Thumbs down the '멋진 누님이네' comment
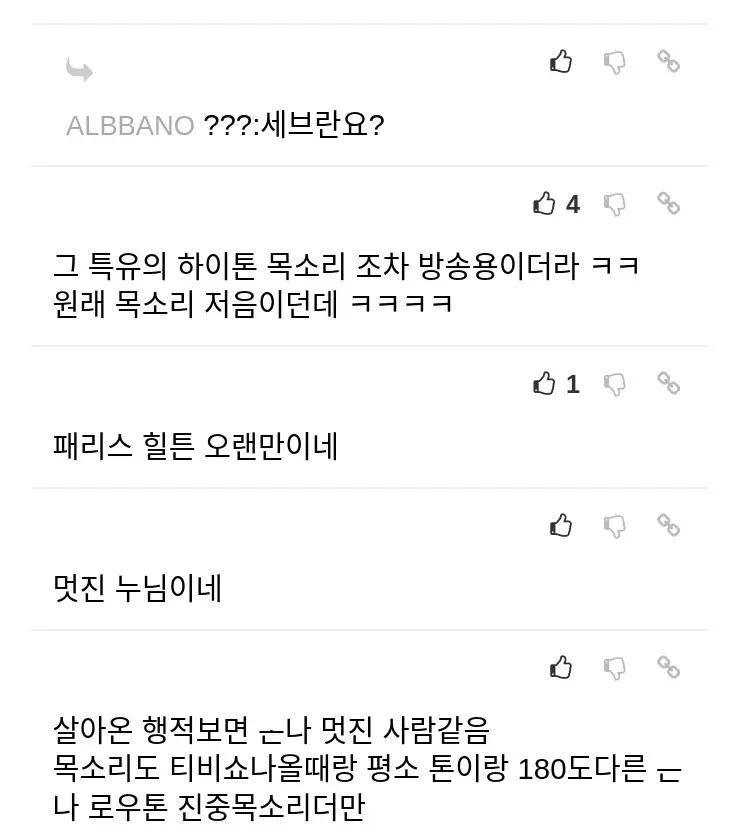The height and width of the screenshot is (825, 740). [615, 525]
